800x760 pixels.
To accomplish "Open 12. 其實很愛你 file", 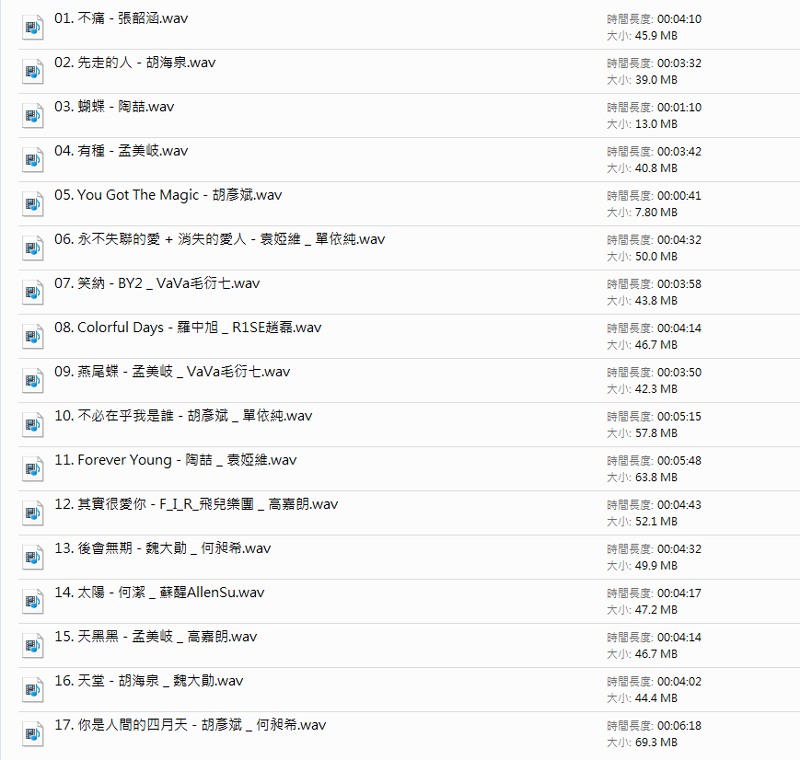I will click(196, 504).
